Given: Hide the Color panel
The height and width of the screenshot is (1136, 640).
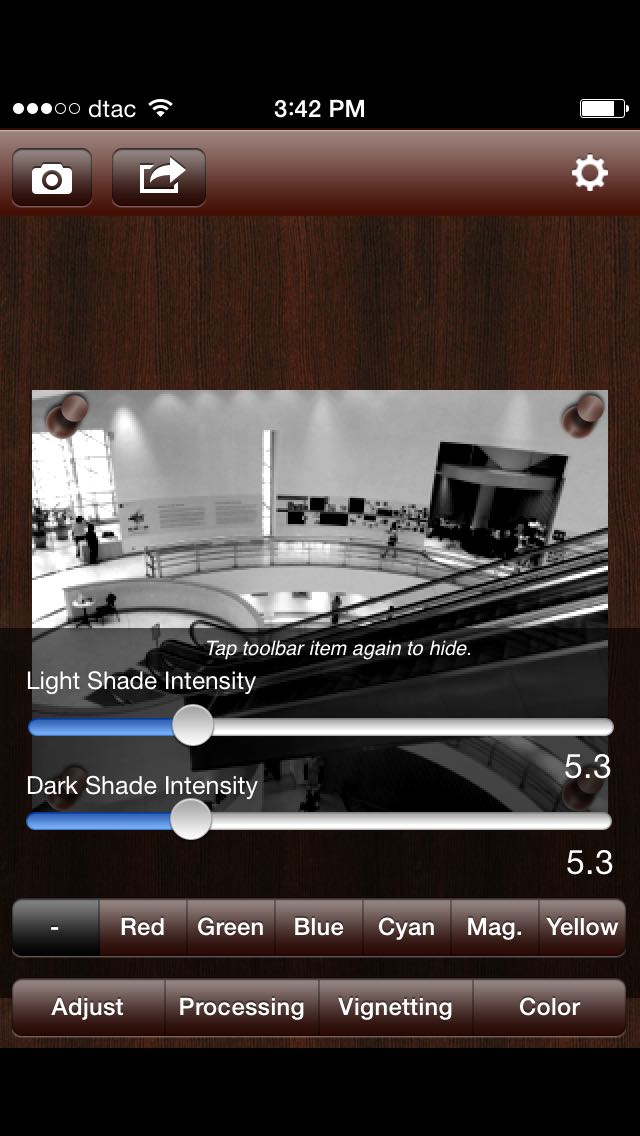Looking at the screenshot, I should pyautogui.click(x=549, y=1007).
